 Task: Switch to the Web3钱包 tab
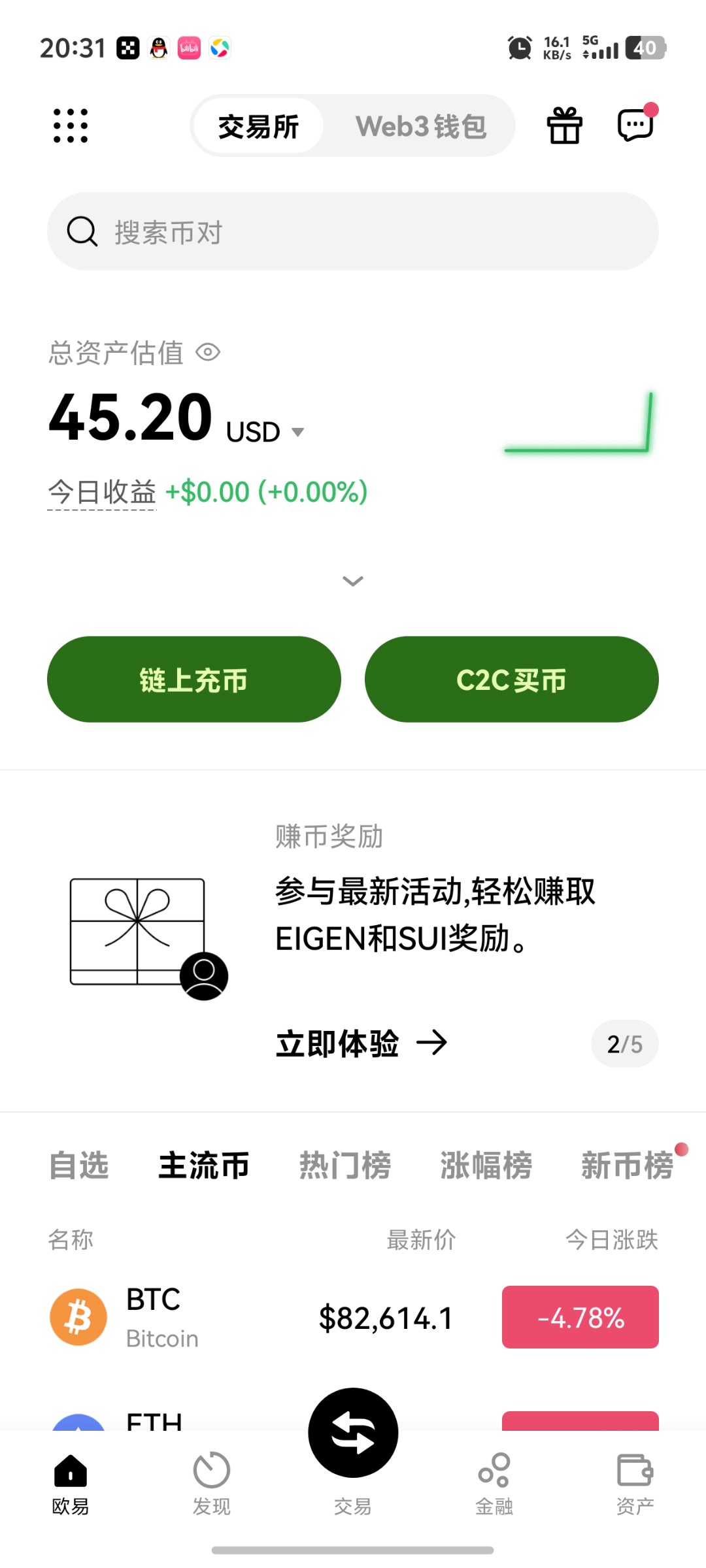(421, 126)
